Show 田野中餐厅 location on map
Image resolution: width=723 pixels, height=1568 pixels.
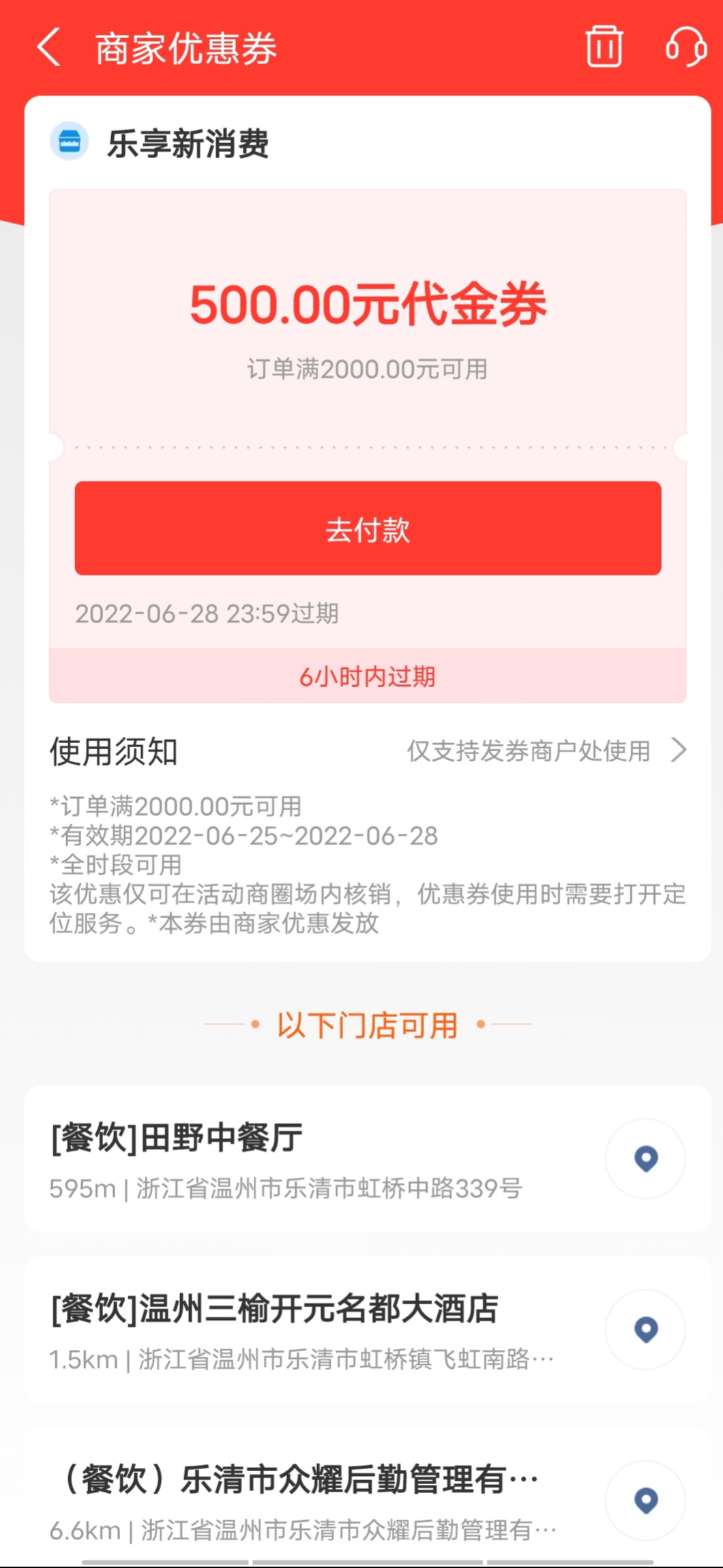coord(645,1158)
